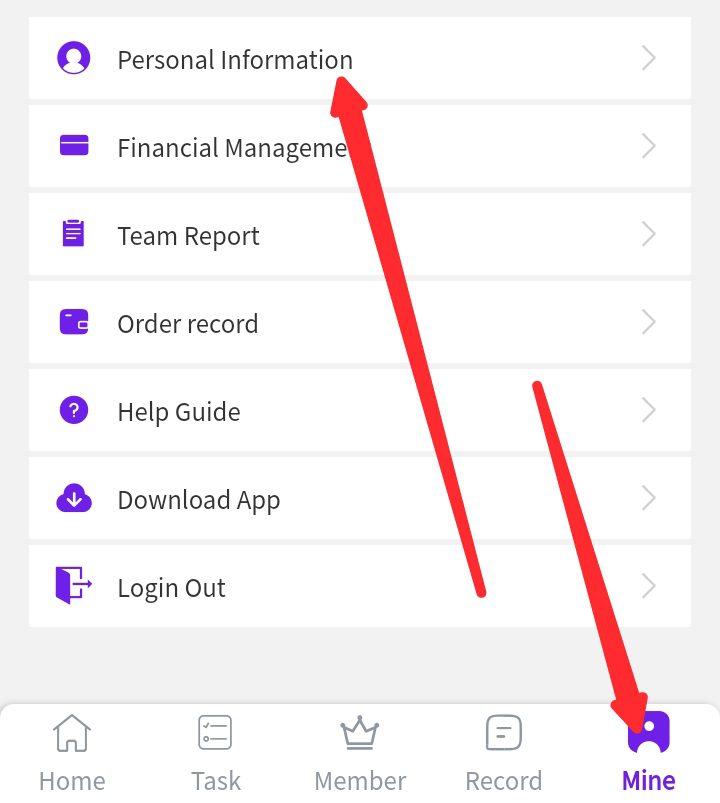This screenshot has height=803, width=720.
Task: Go to the Record tab
Action: (504, 753)
